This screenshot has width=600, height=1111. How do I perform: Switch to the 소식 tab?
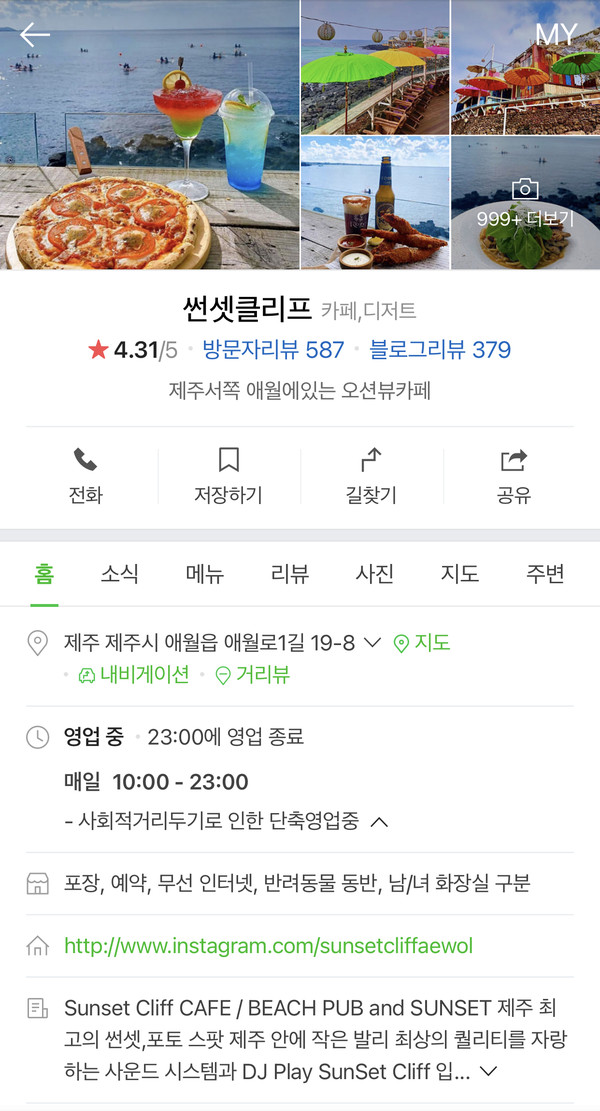(119, 574)
